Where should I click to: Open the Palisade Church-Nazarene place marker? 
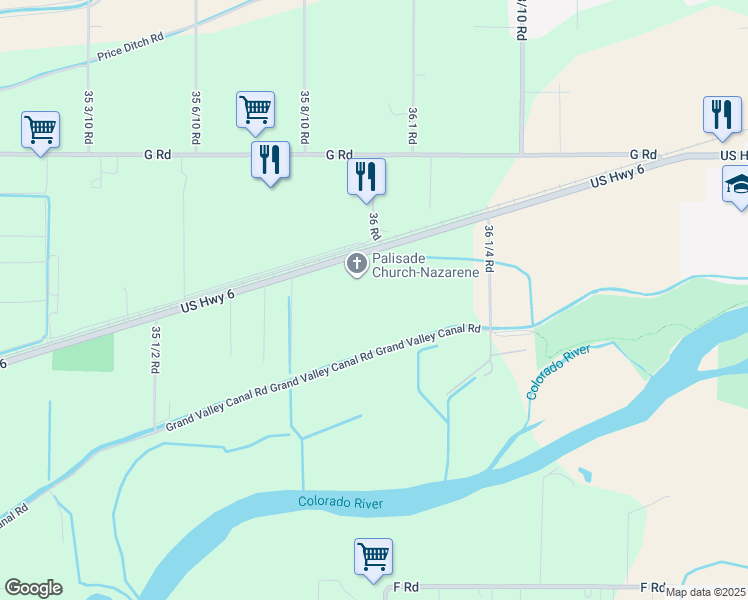(357, 265)
